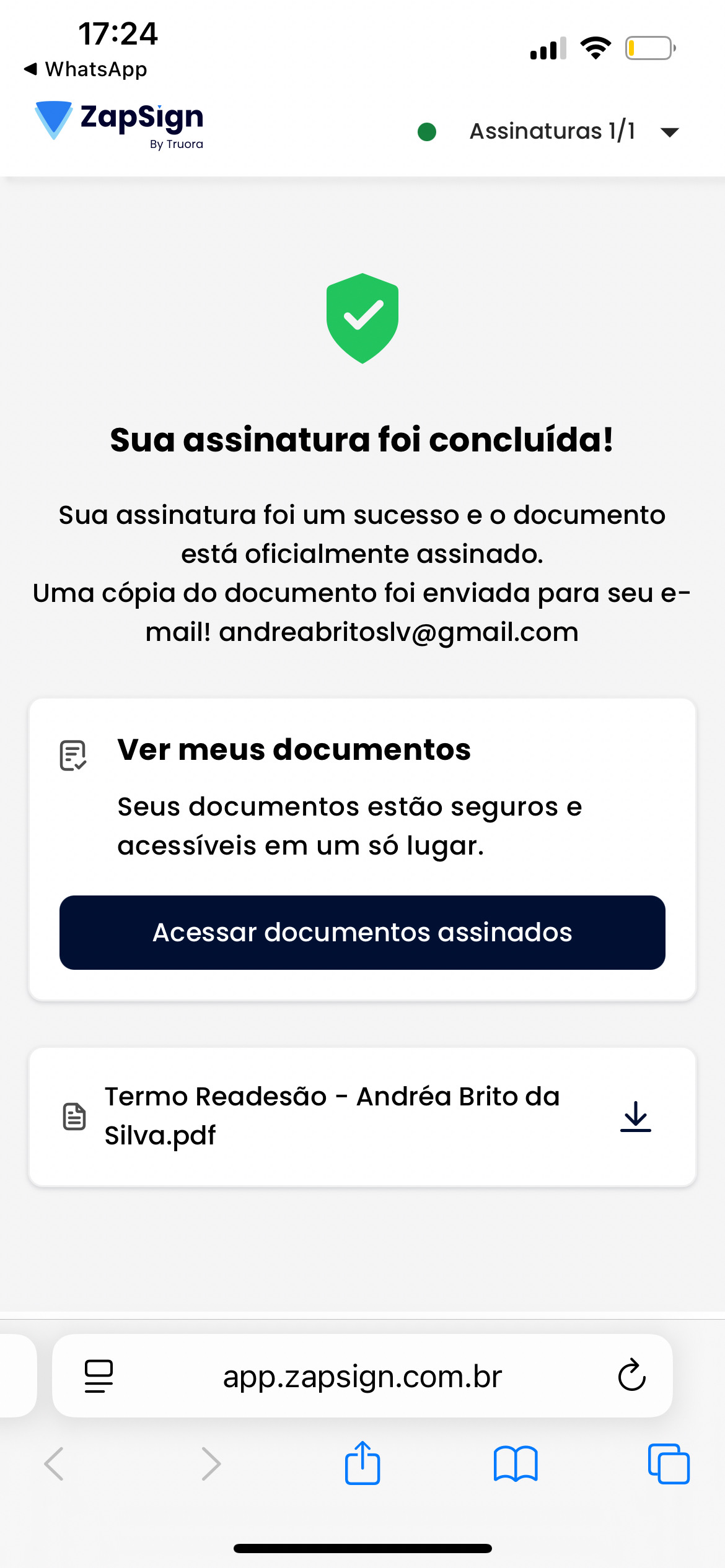
Task: Share this page from Safari toolbar
Action: (x=362, y=1463)
